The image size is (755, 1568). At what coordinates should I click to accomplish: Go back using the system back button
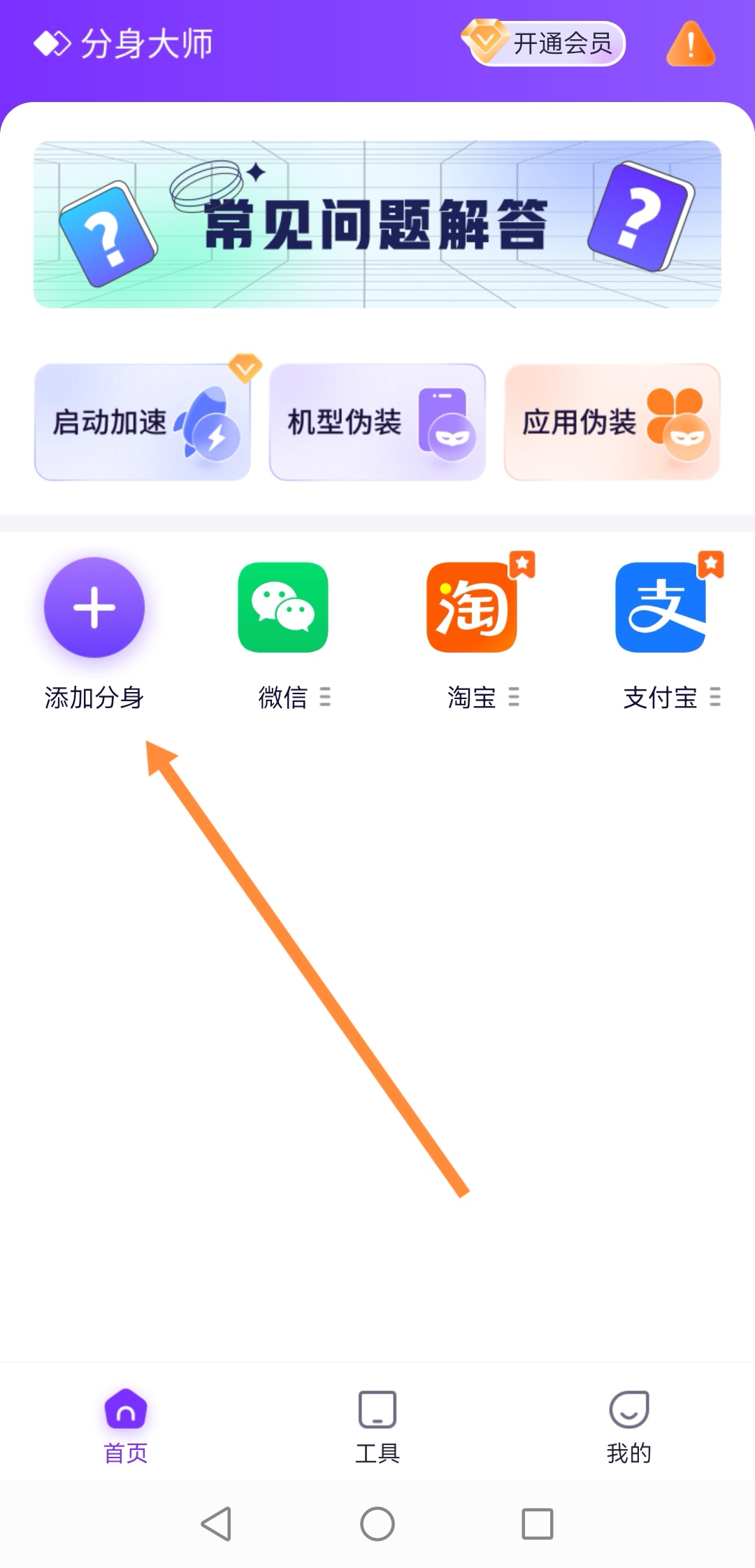coord(217,1524)
